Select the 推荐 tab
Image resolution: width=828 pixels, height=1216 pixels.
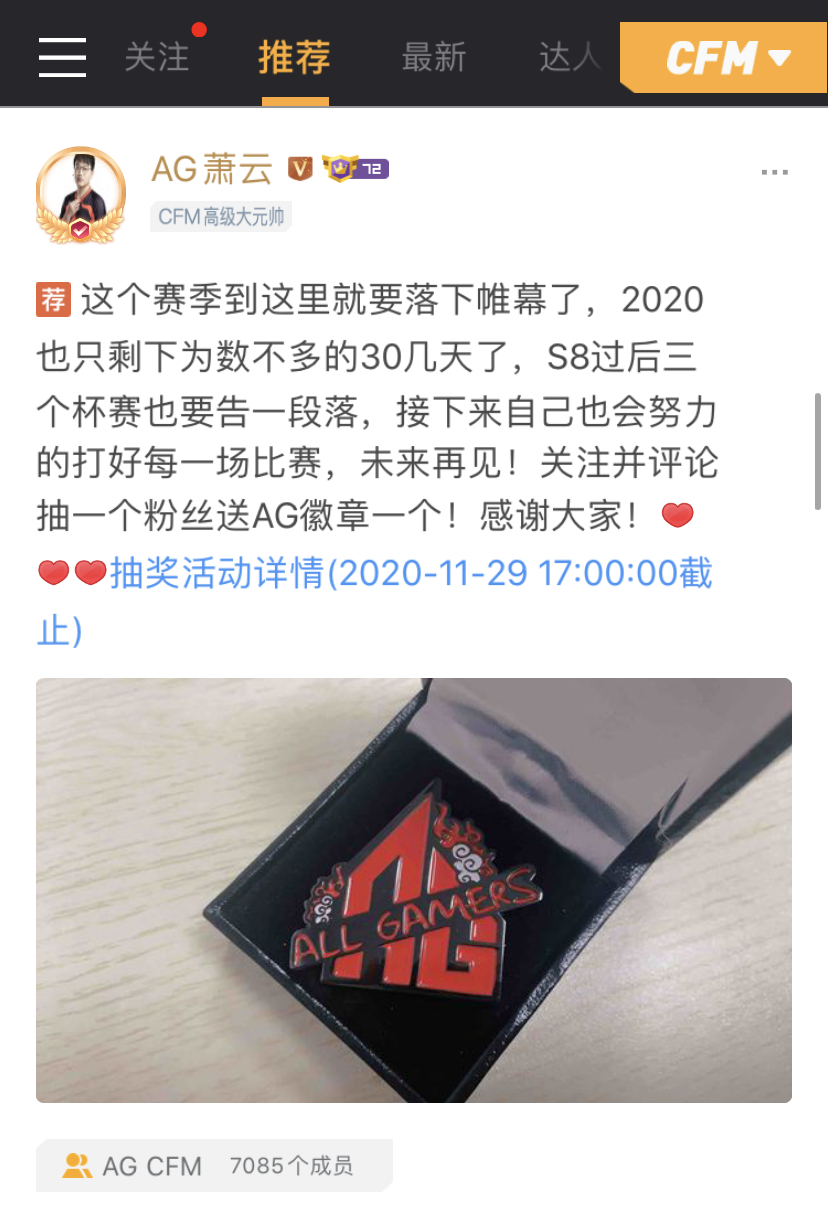294,57
